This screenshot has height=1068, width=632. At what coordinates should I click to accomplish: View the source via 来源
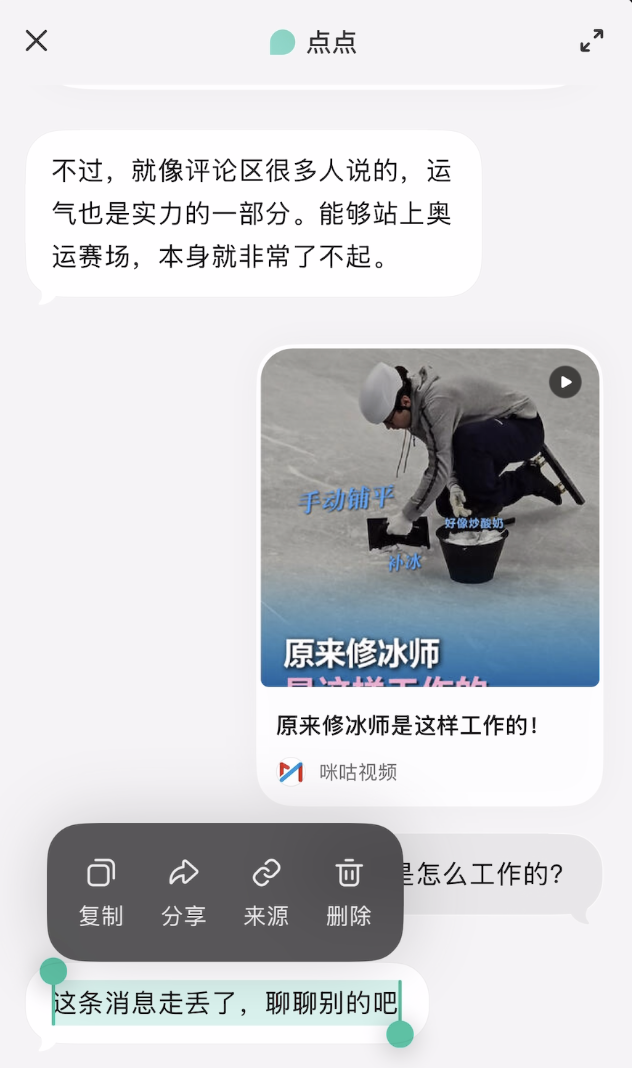pyautogui.click(x=266, y=892)
